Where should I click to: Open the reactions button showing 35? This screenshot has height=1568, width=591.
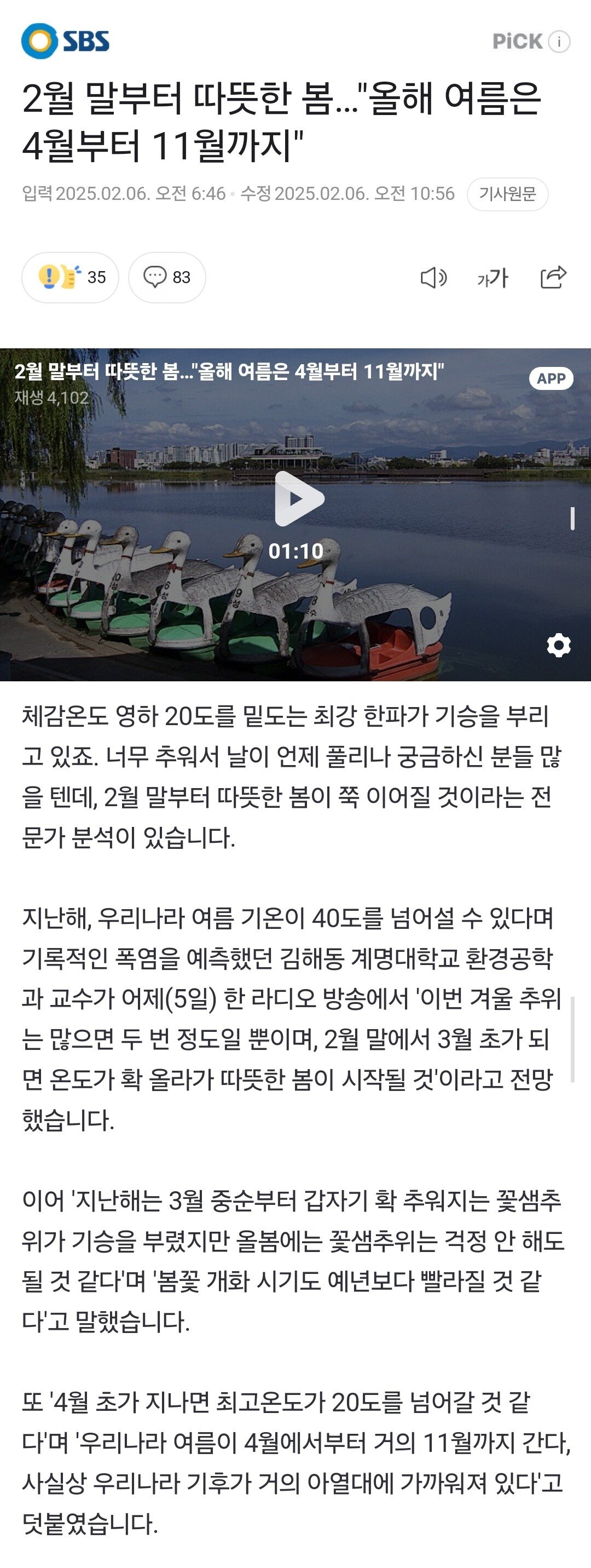coord(71,278)
